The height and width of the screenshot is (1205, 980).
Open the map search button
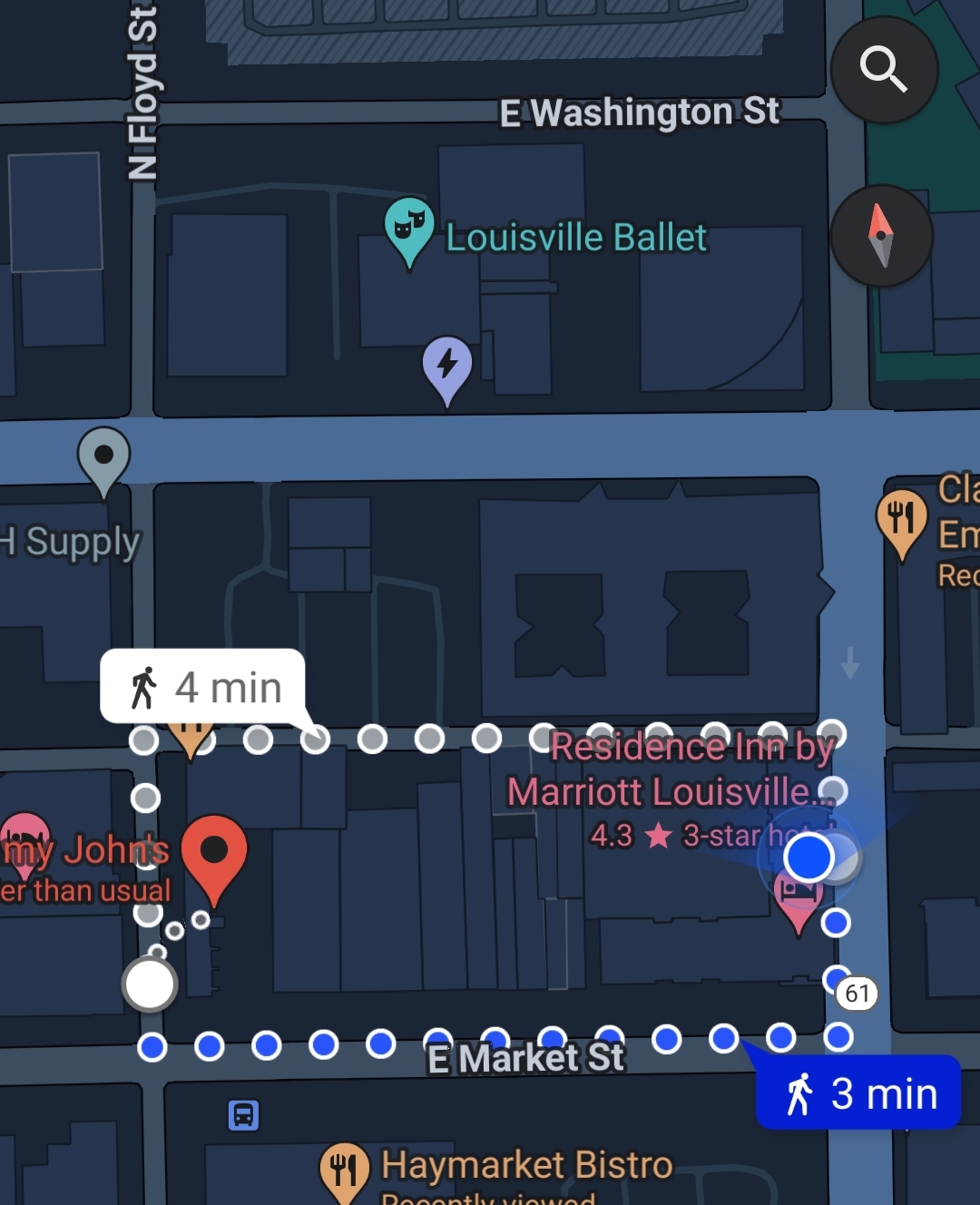(x=884, y=69)
